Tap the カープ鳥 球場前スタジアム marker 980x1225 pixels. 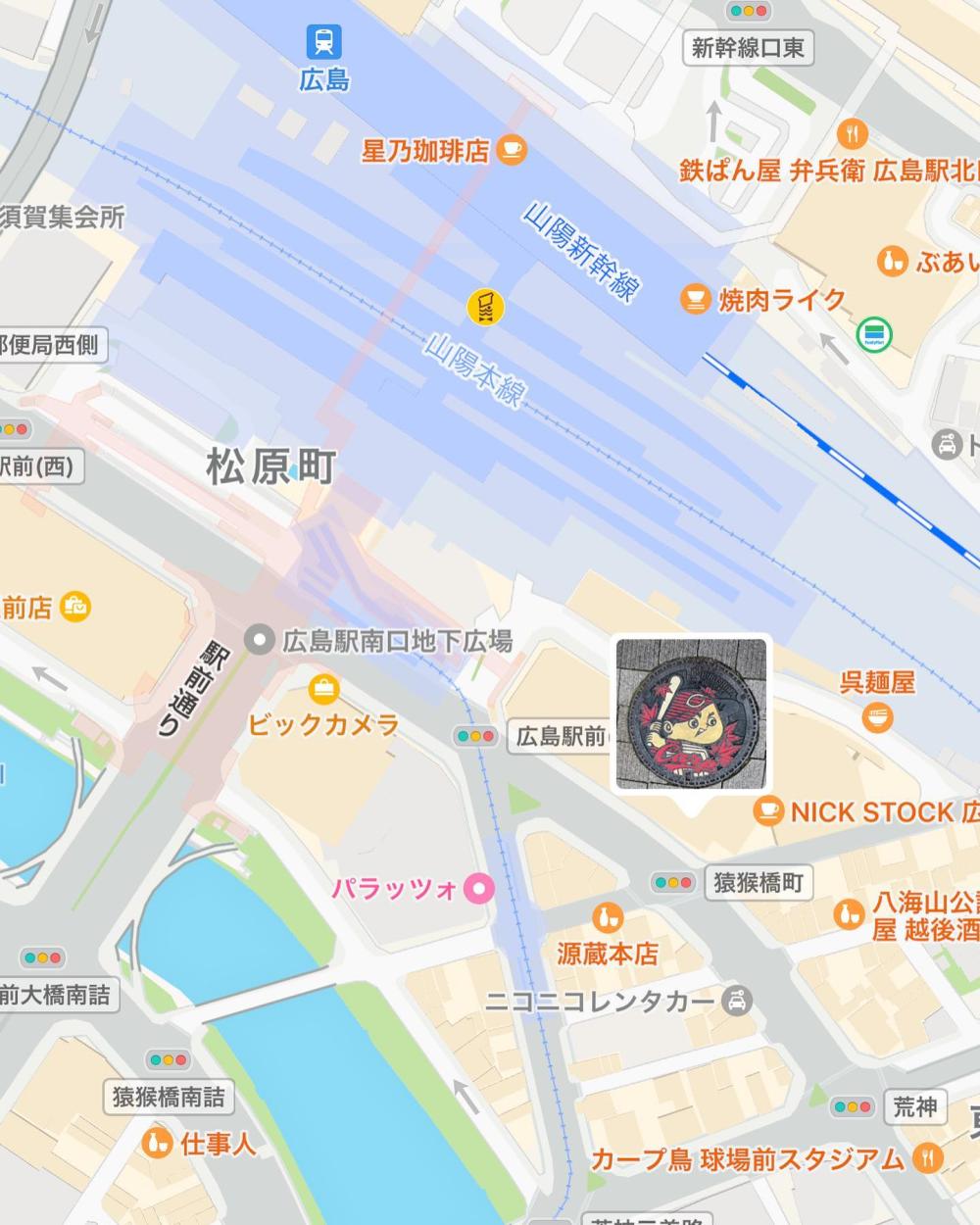(x=927, y=1159)
